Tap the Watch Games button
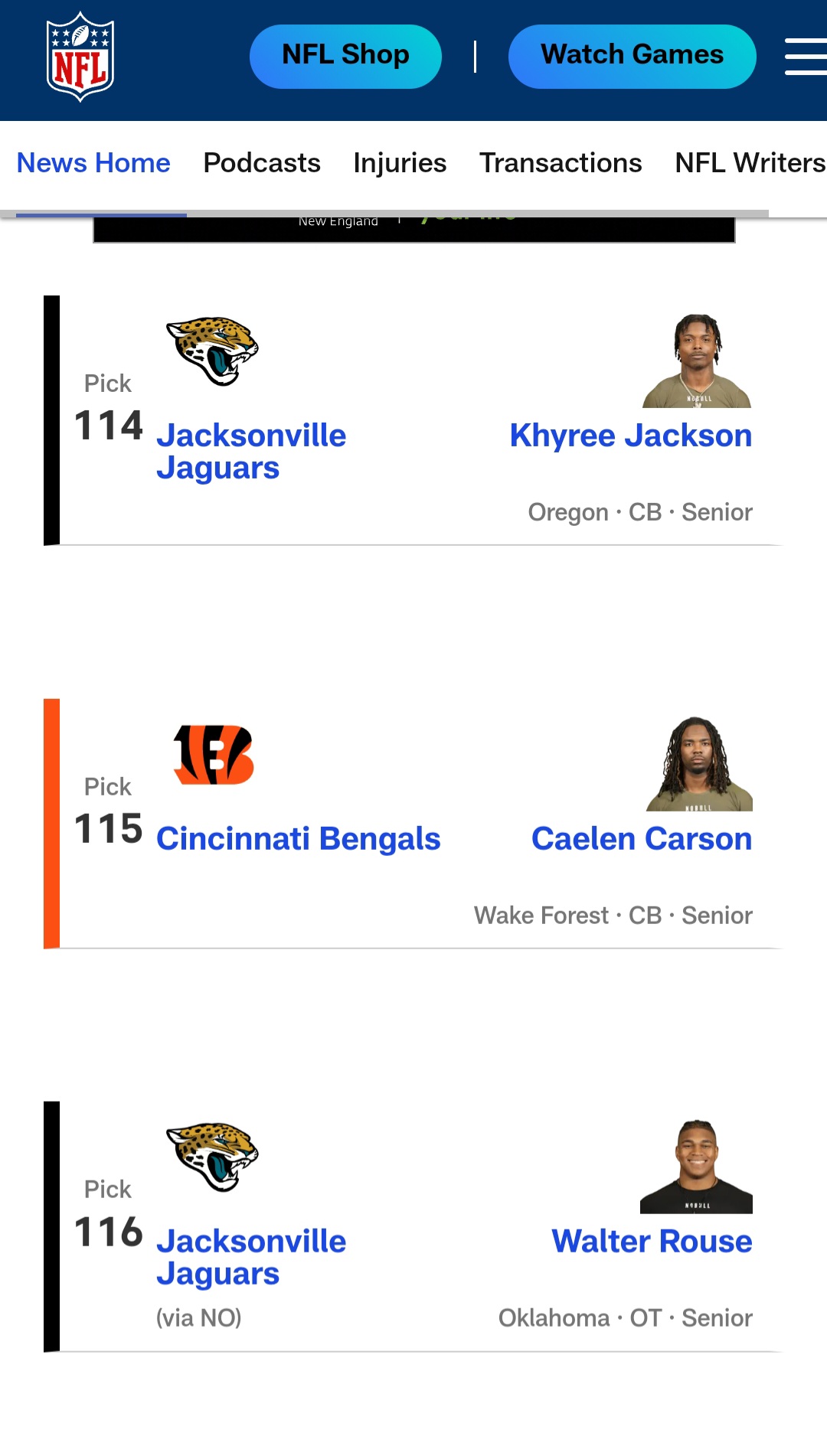This screenshot has height=1456, width=827. tap(632, 57)
